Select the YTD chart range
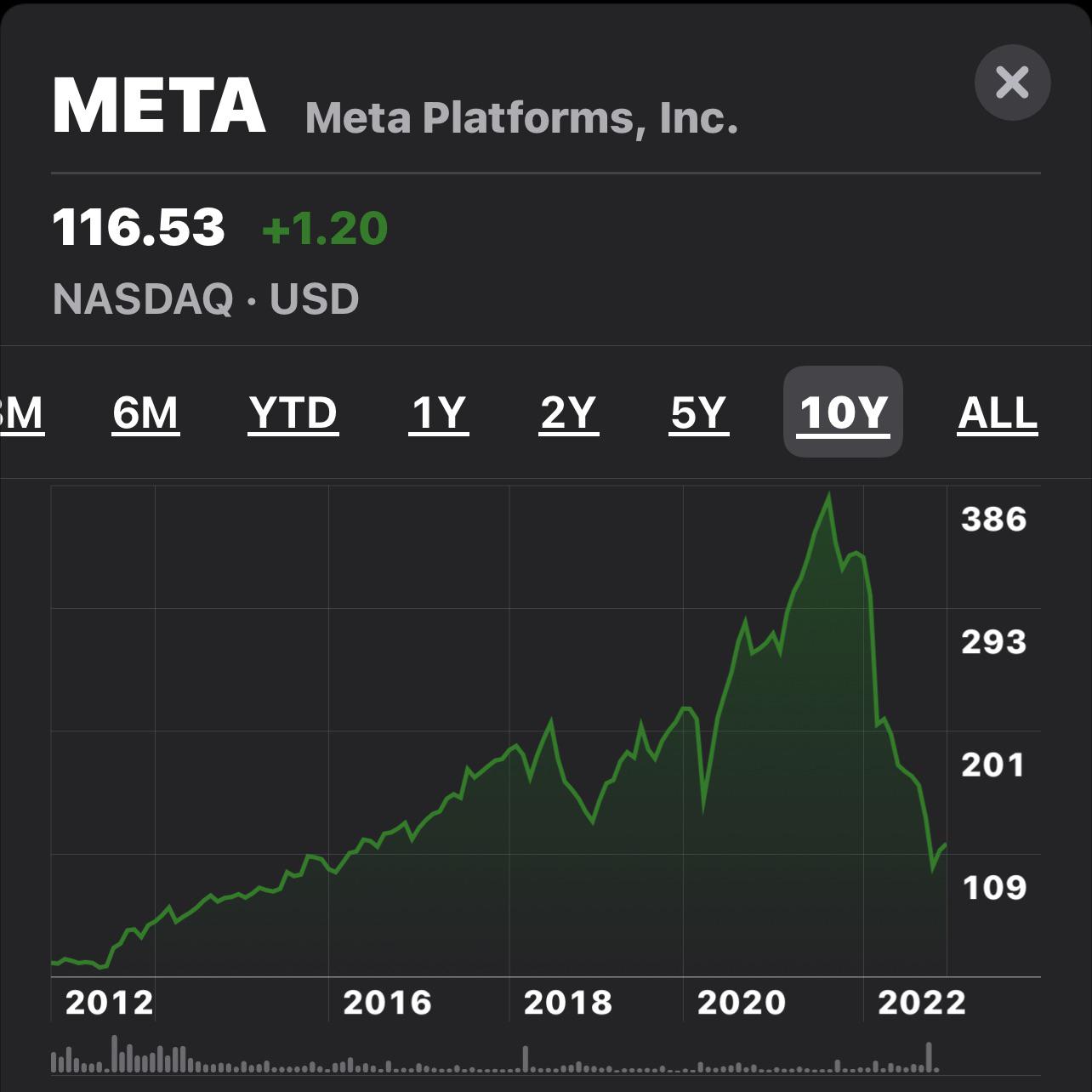 click(x=293, y=413)
